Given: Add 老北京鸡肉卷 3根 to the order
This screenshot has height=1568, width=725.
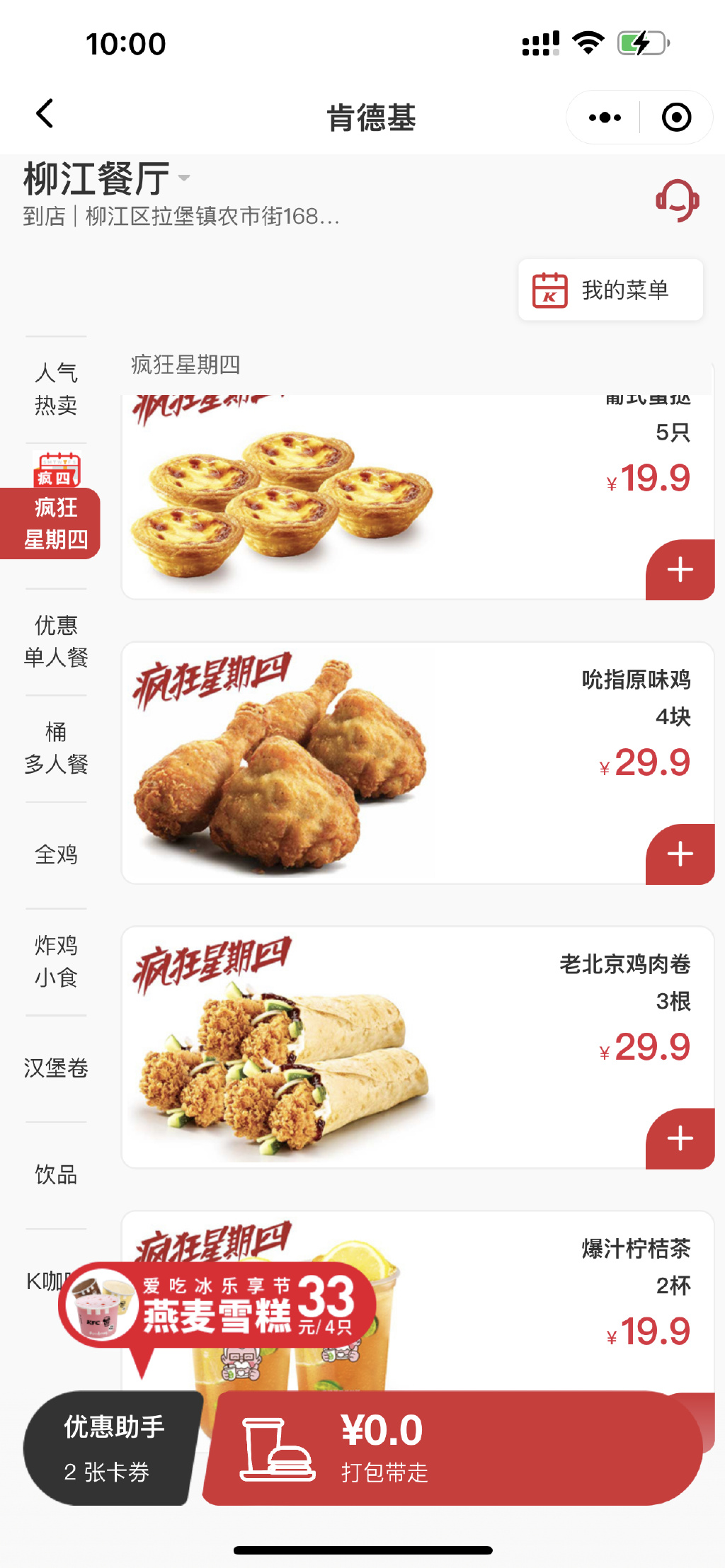Looking at the screenshot, I should pyautogui.click(x=680, y=1138).
